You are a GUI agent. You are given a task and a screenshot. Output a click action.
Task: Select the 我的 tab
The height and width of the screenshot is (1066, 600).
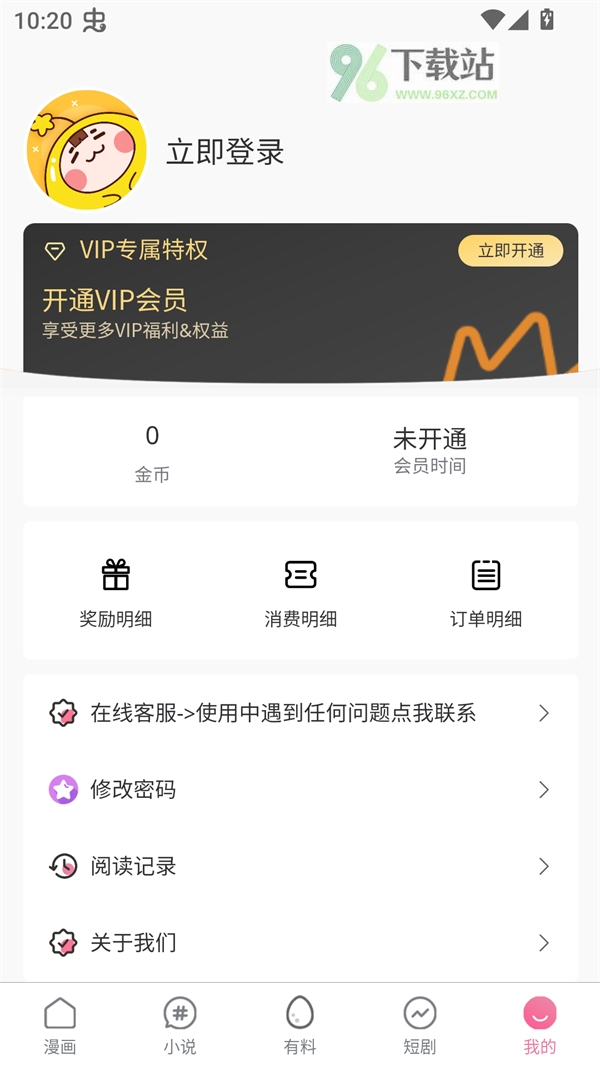tap(540, 1025)
